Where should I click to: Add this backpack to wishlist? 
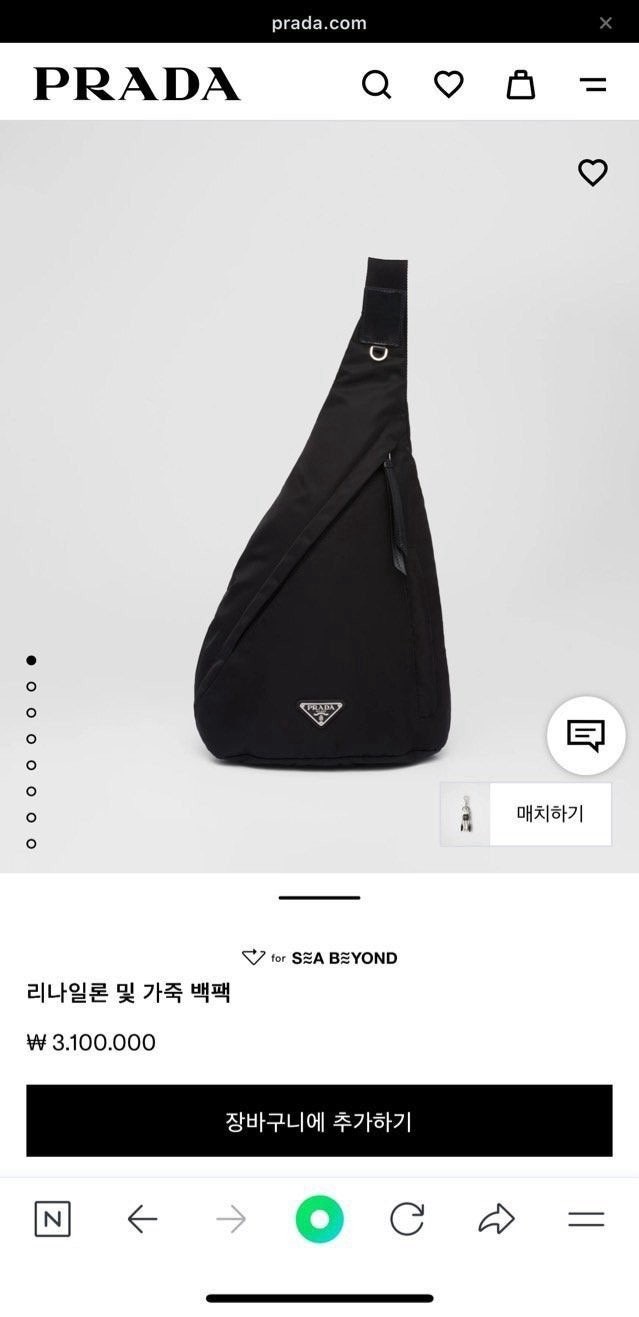tap(593, 172)
